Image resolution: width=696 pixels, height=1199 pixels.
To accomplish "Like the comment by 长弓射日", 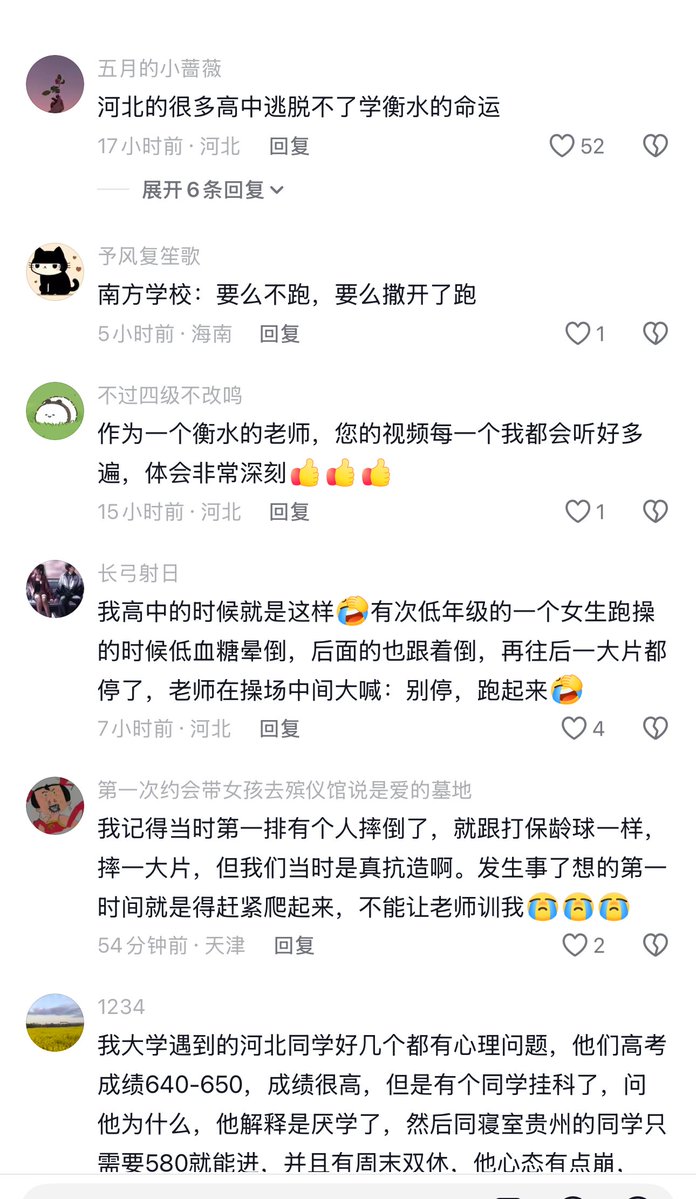I will [x=574, y=728].
